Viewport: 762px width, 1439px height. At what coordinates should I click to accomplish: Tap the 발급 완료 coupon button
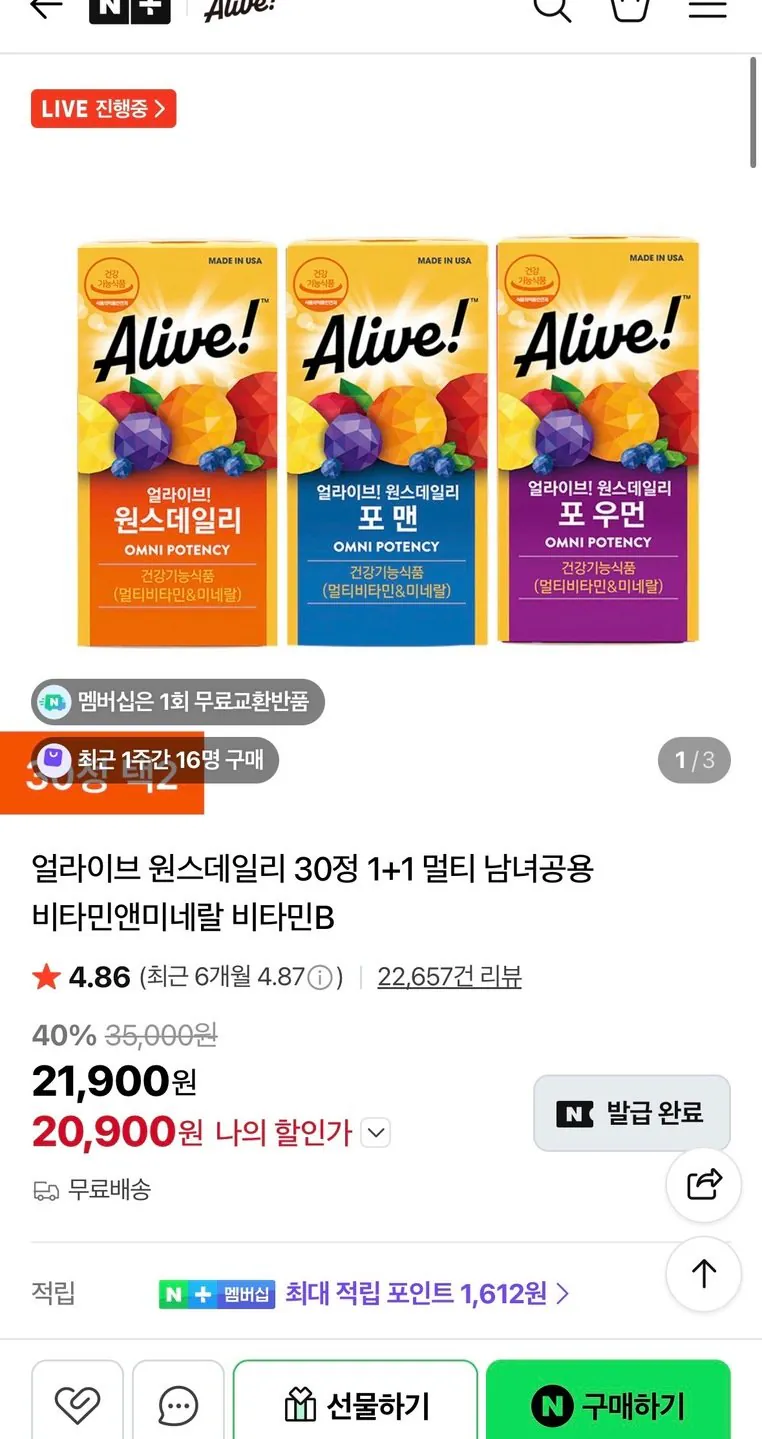631,1113
